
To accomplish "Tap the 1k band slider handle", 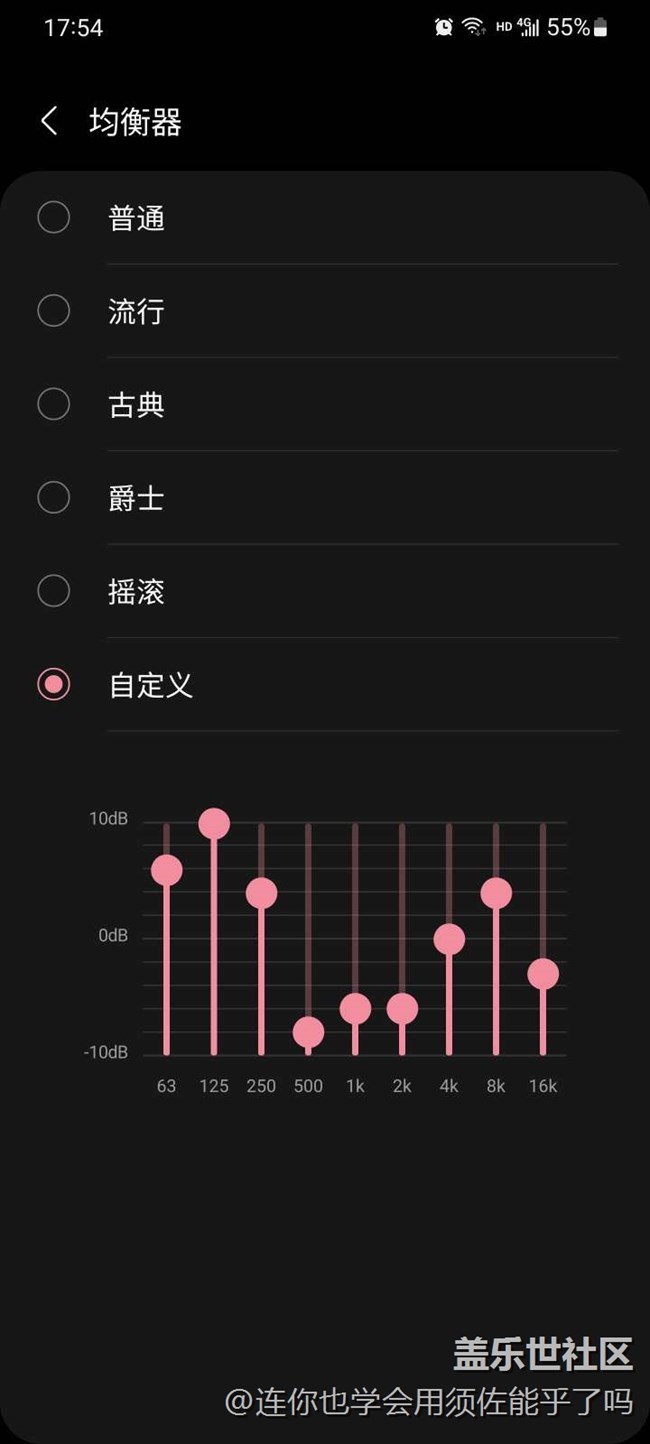I will [x=355, y=1009].
